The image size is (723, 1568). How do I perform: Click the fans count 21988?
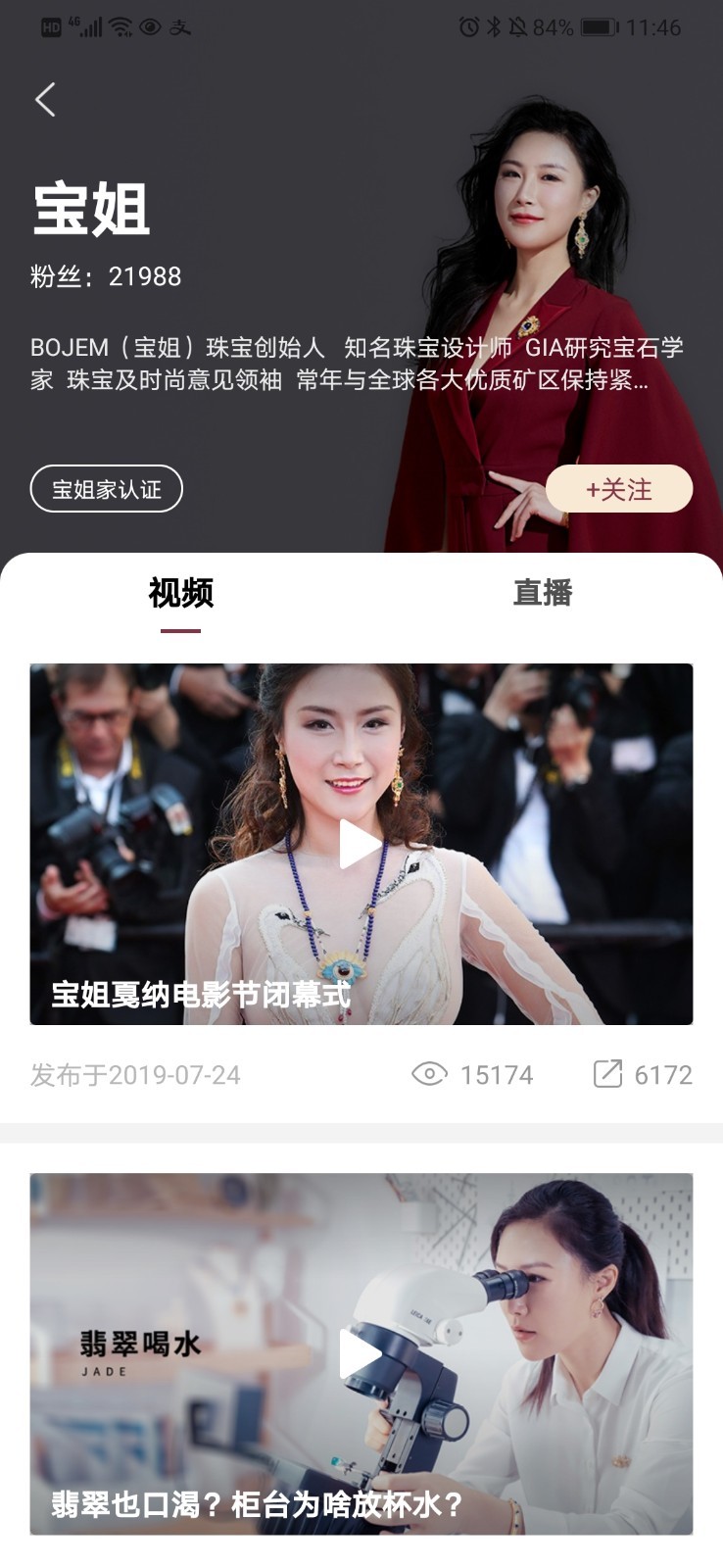104,276
